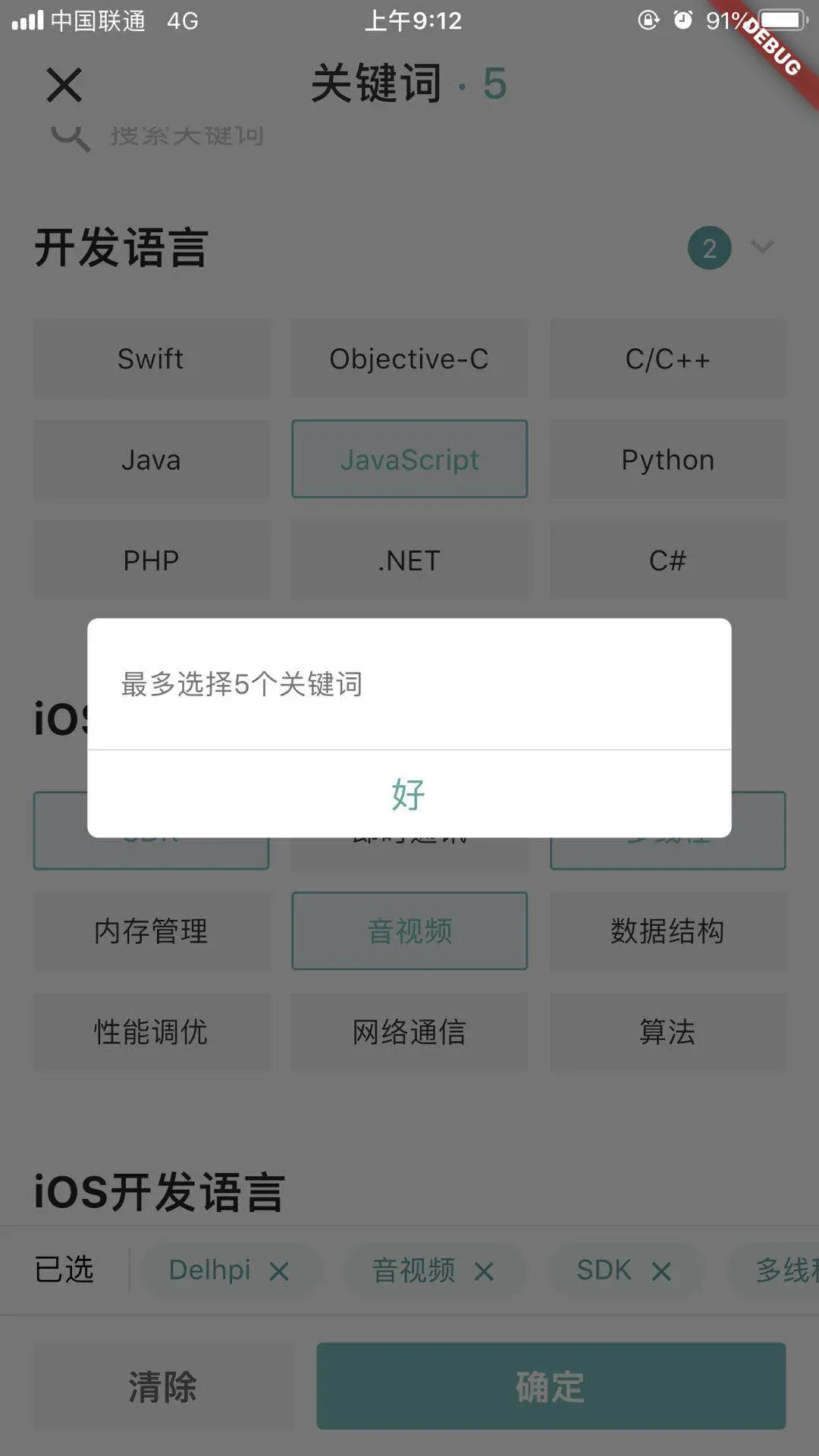Choose the PHP keyword

(151, 560)
